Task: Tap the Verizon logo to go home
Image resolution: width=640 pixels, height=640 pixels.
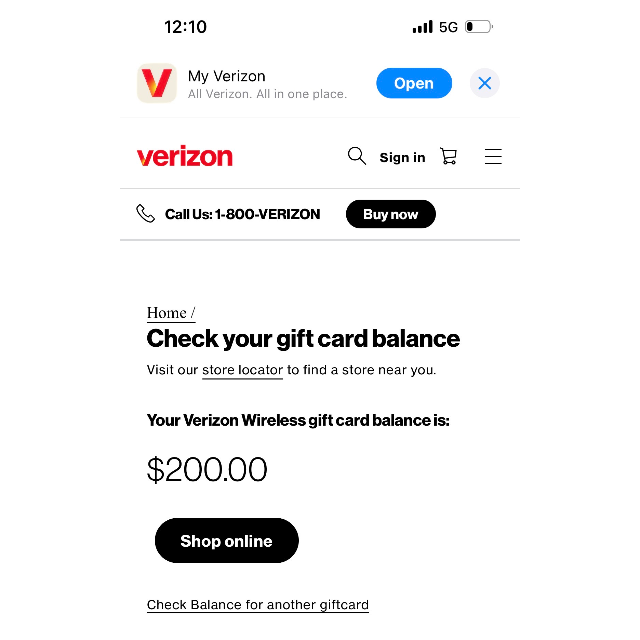Action: pos(185,156)
